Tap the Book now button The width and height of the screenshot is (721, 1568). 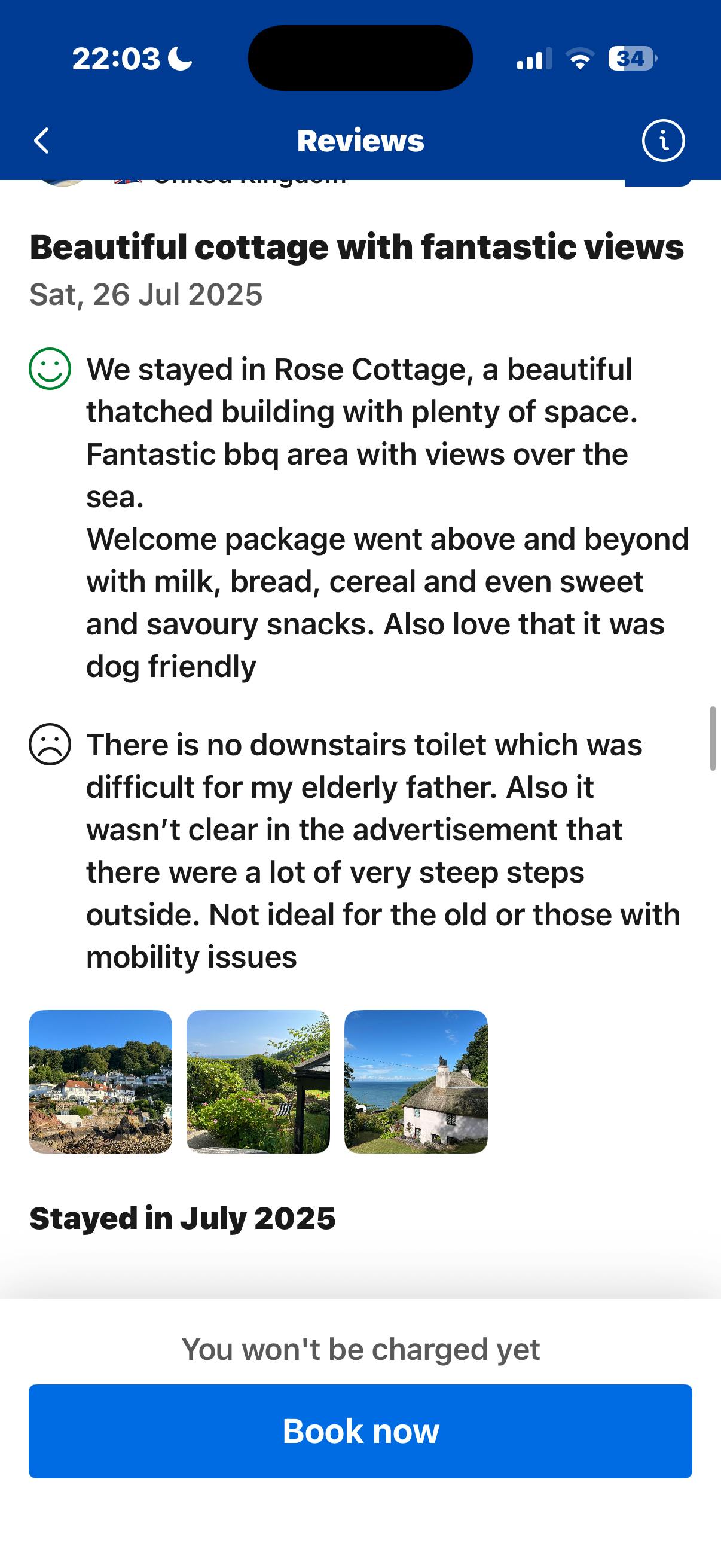click(360, 1430)
